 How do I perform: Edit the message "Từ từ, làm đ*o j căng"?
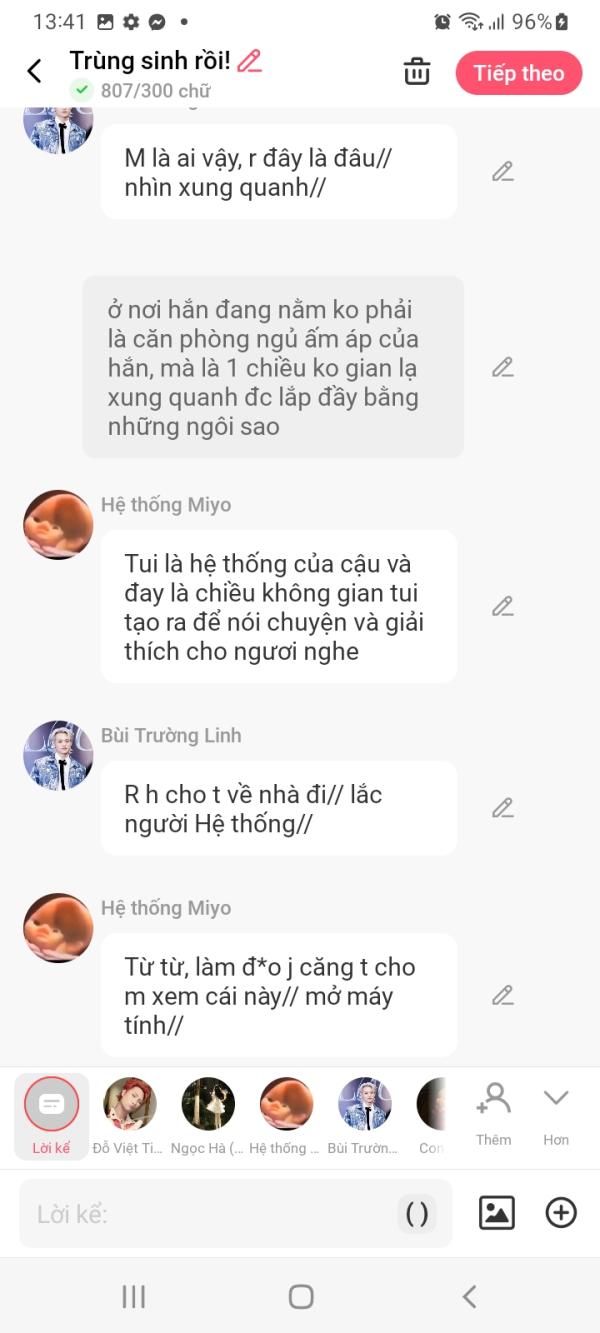[502, 995]
